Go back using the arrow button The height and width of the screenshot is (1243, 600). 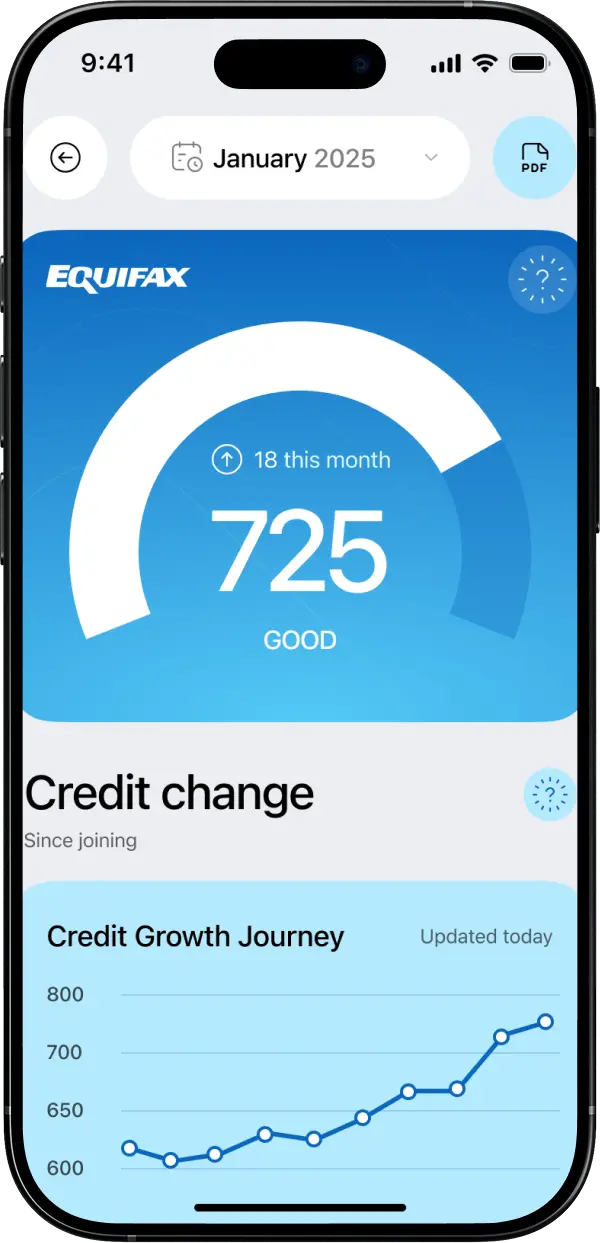tap(65, 158)
